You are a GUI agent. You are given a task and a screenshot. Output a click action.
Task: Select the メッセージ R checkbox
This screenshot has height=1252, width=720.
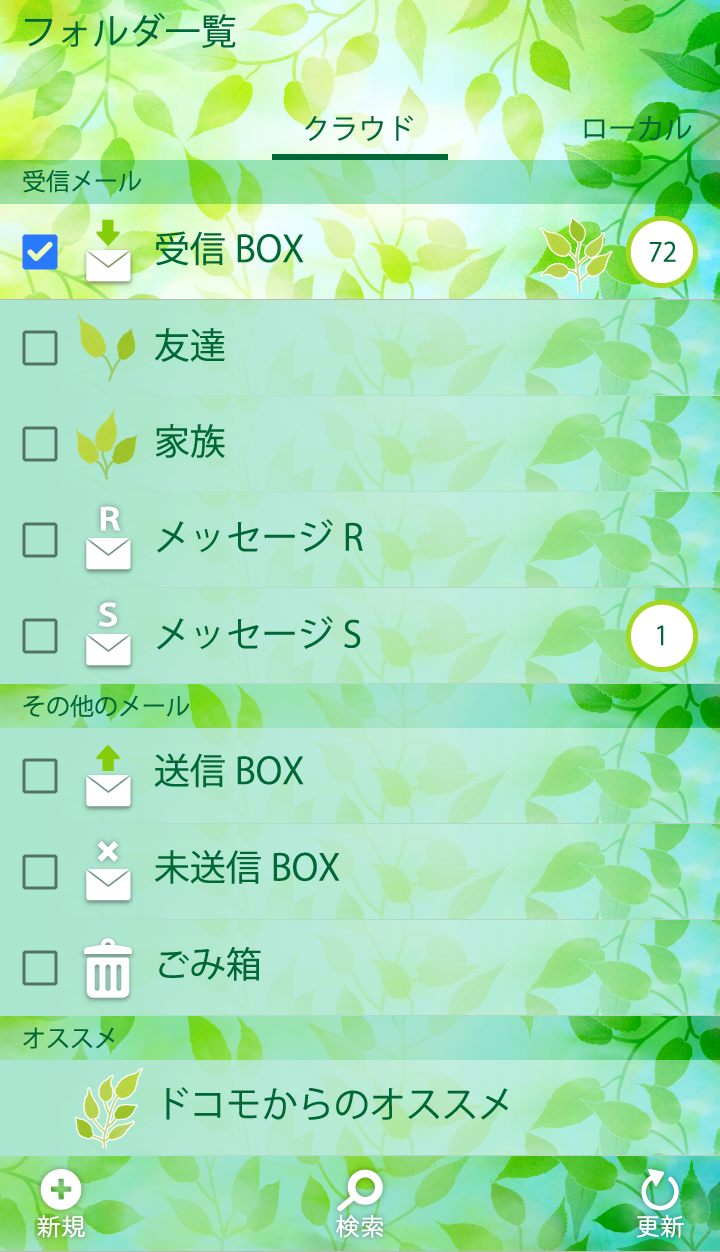(x=40, y=540)
